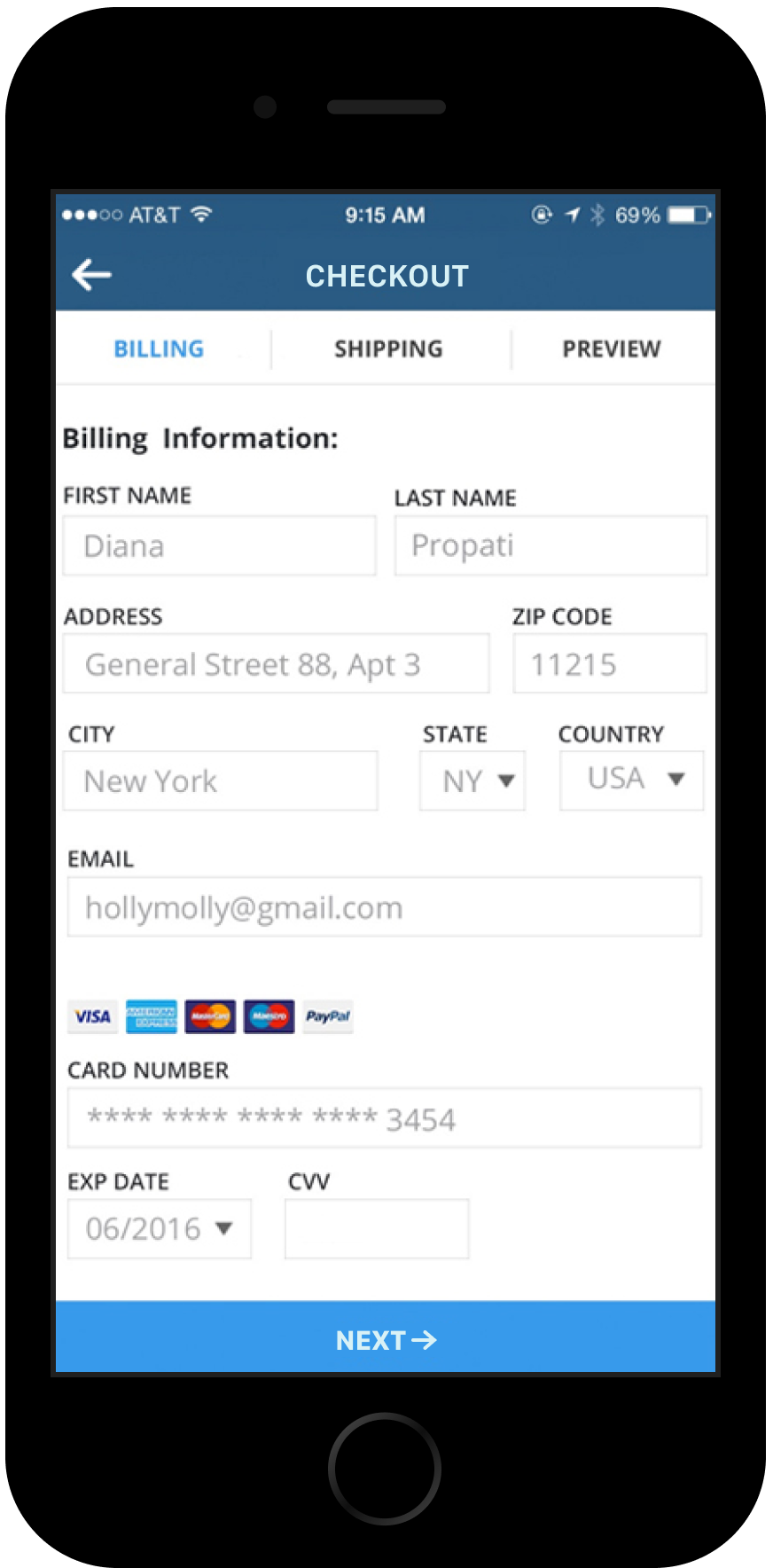The height and width of the screenshot is (1568, 773).
Task: Open the Preview tab
Action: click(x=612, y=349)
